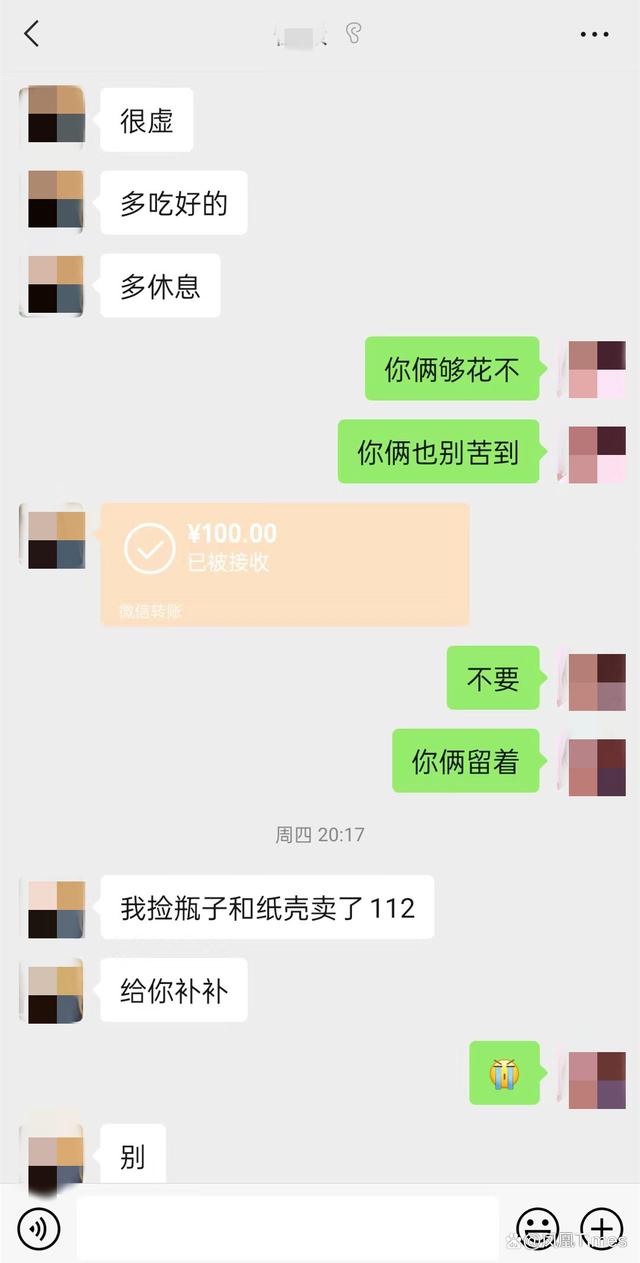Screen dimensions: 640x1263
Task: Open the ¥100.00 WeChat transfer card
Action: coord(285,563)
